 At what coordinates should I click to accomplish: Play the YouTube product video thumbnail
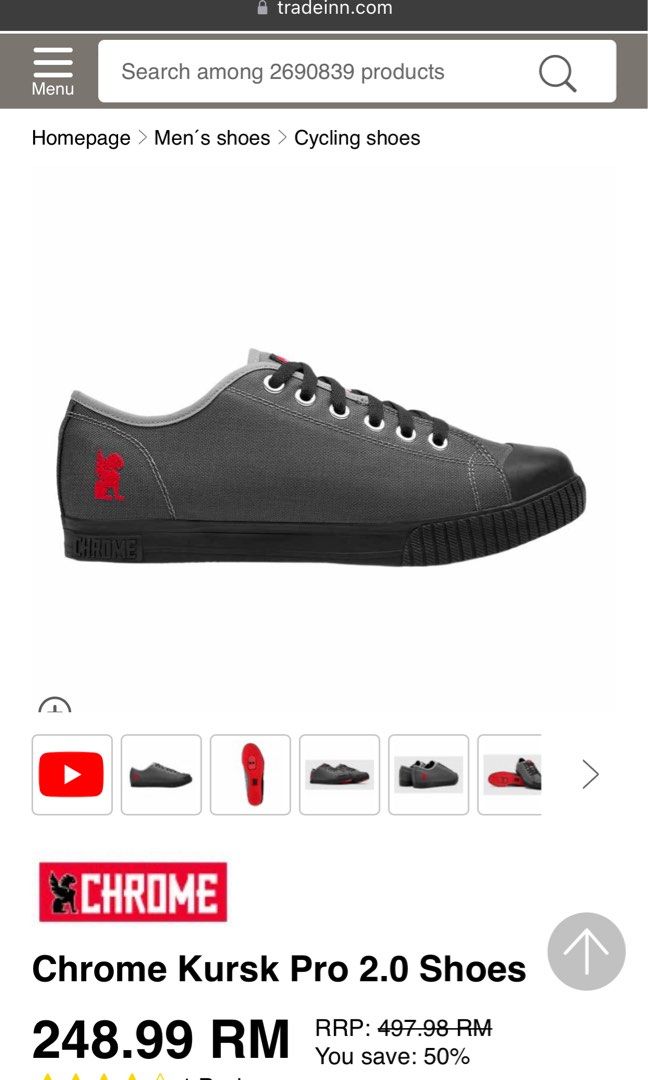pos(72,774)
